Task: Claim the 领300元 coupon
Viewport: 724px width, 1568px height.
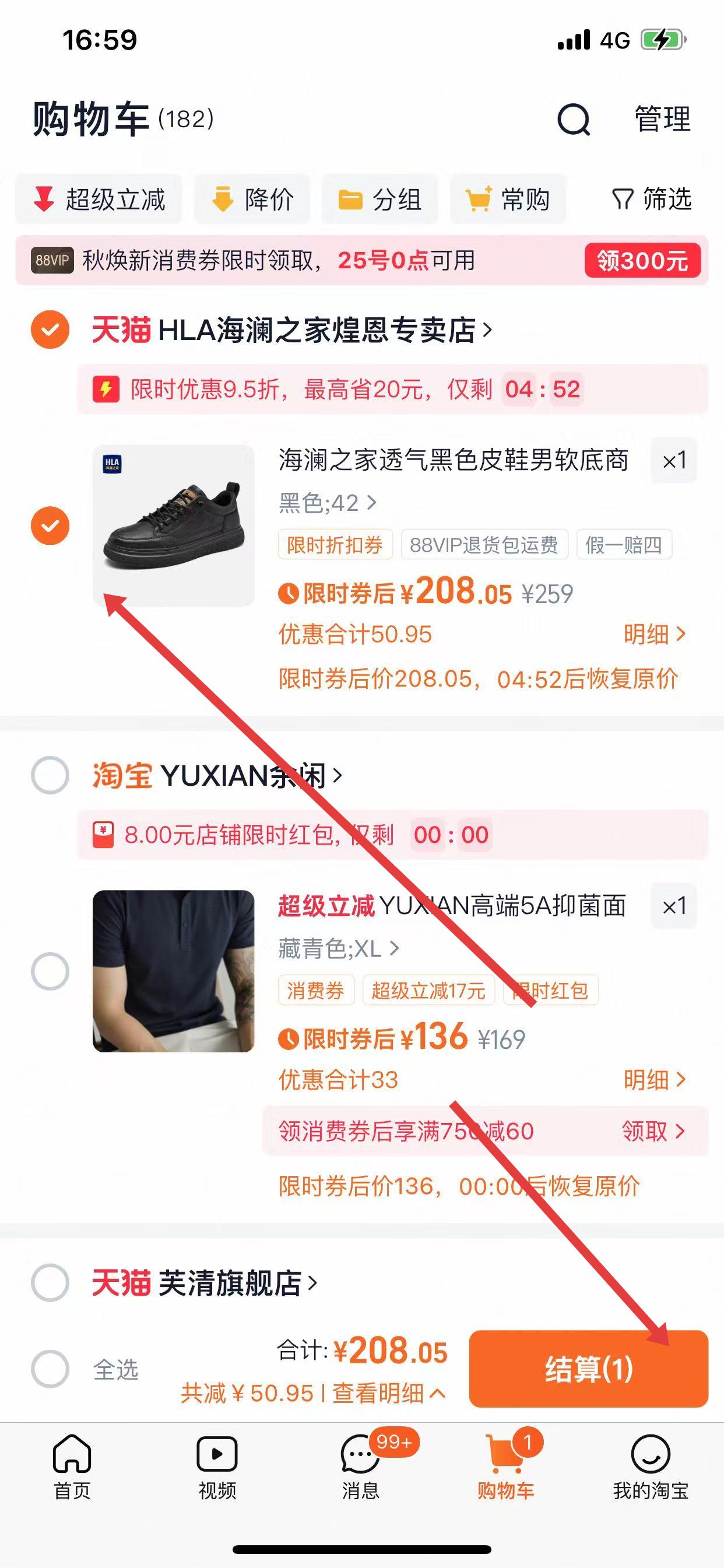Action: (x=642, y=261)
